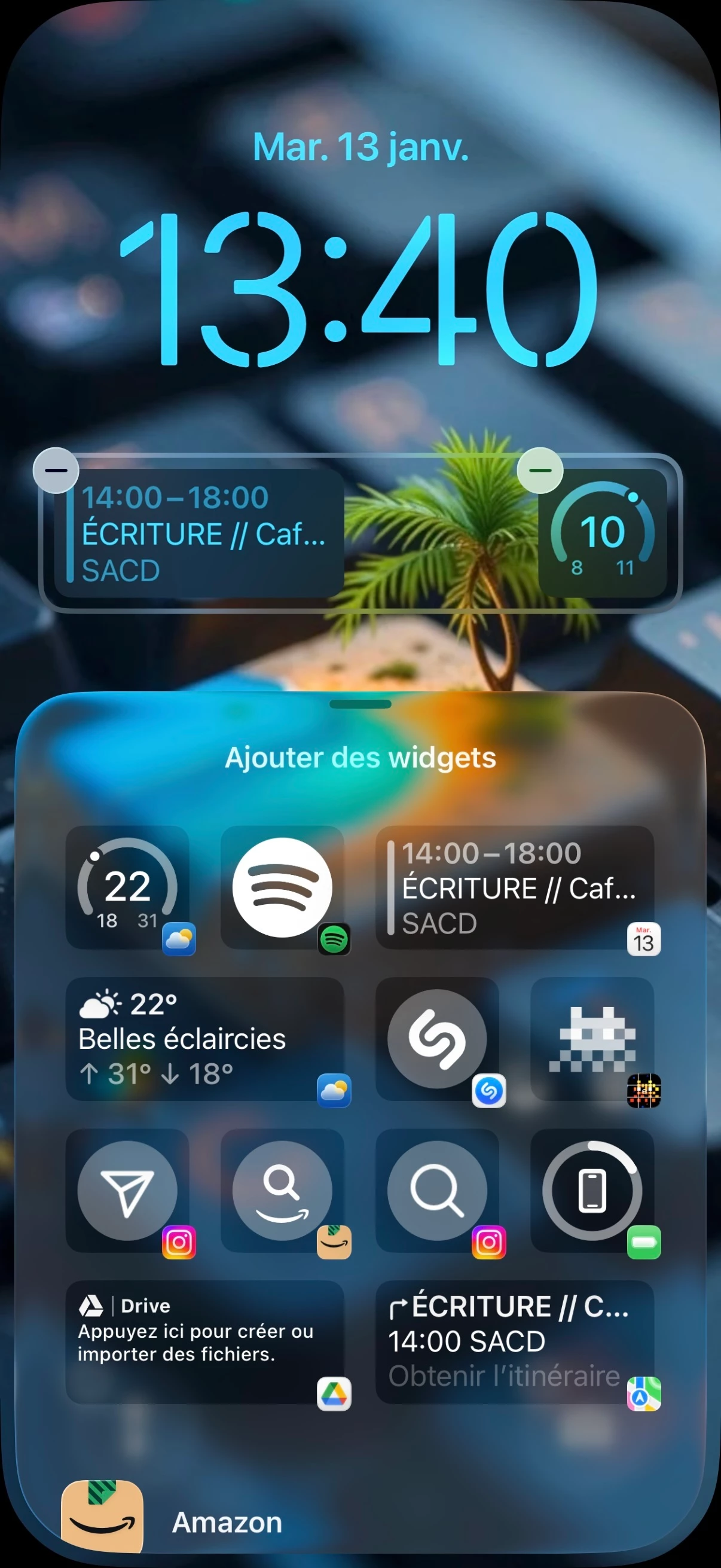Add the Maps Obtenir l'itinéraire widget
721x1568 pixels.
(x=515, y=1341)
